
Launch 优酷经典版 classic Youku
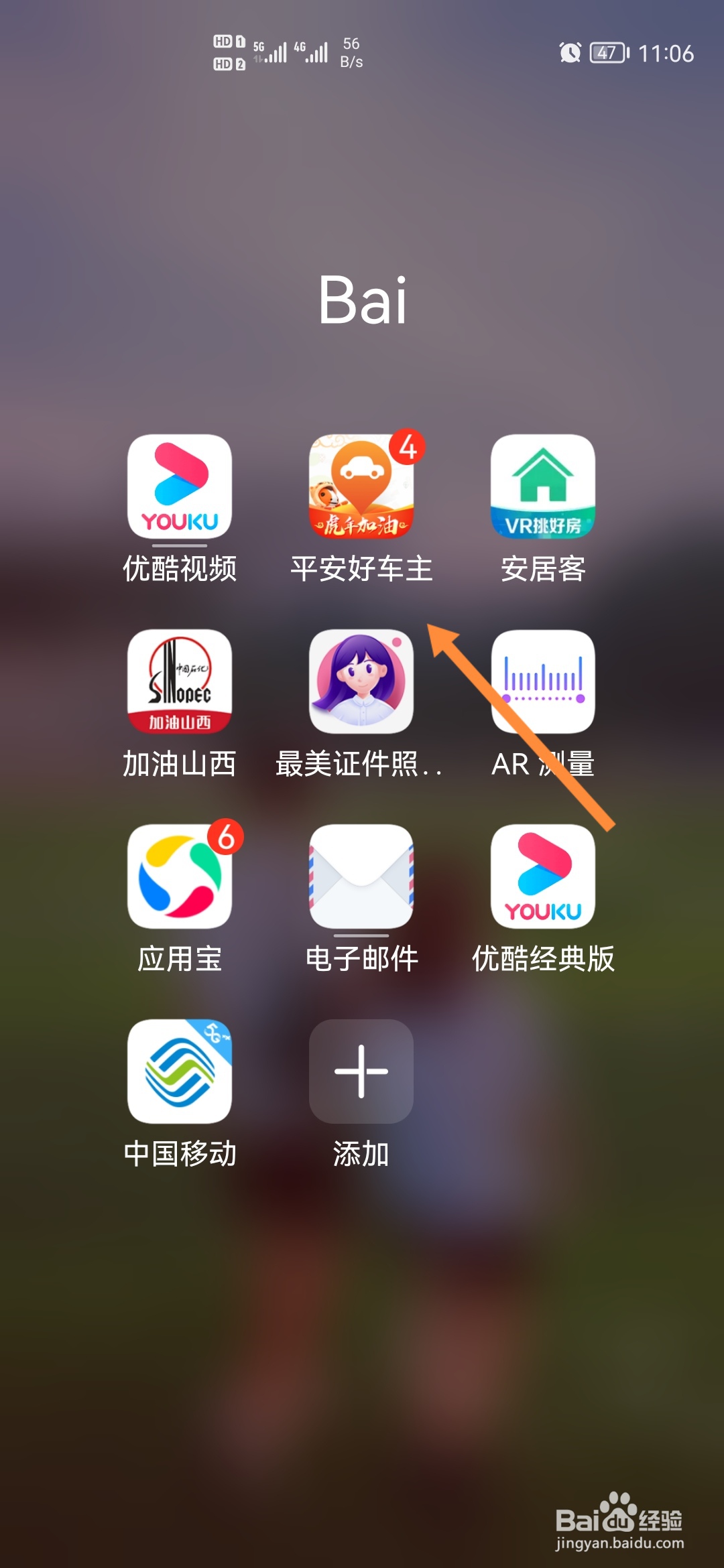pyautogui.click(x=542, y=878)
